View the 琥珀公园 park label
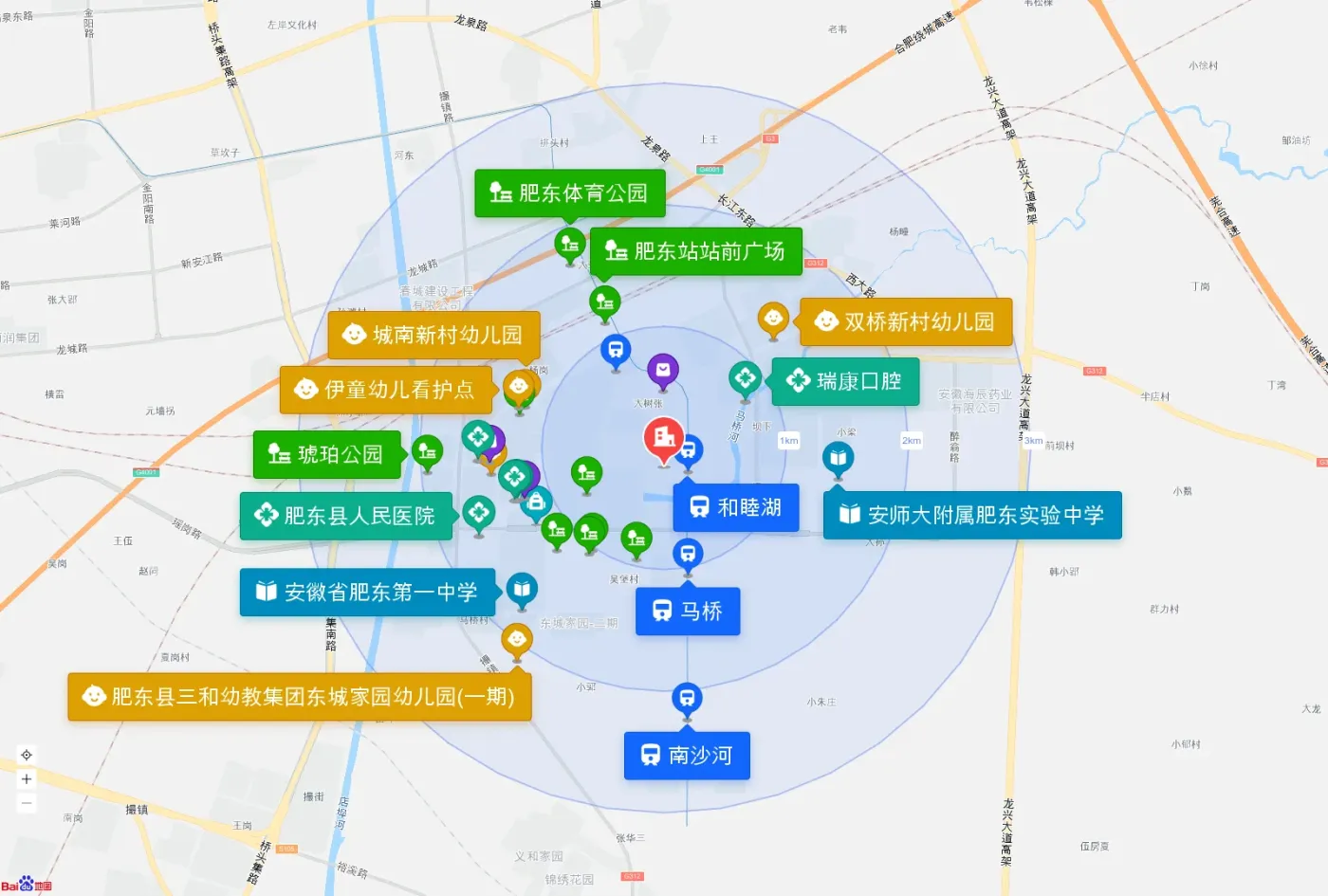The width and height of the screenshot is (1328, 896). coord(327,455)
